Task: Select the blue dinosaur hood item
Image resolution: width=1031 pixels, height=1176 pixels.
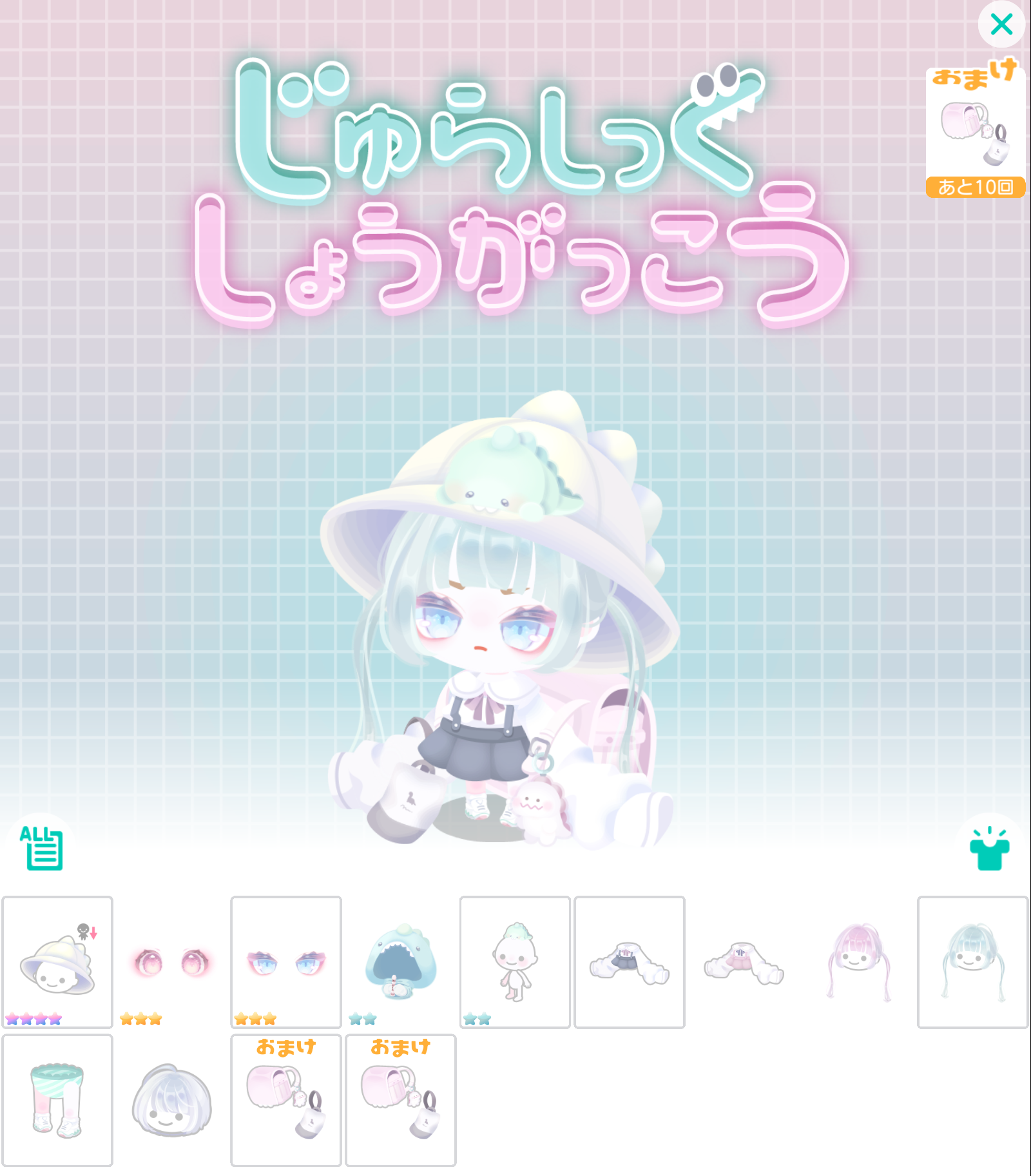Action: 400,961
